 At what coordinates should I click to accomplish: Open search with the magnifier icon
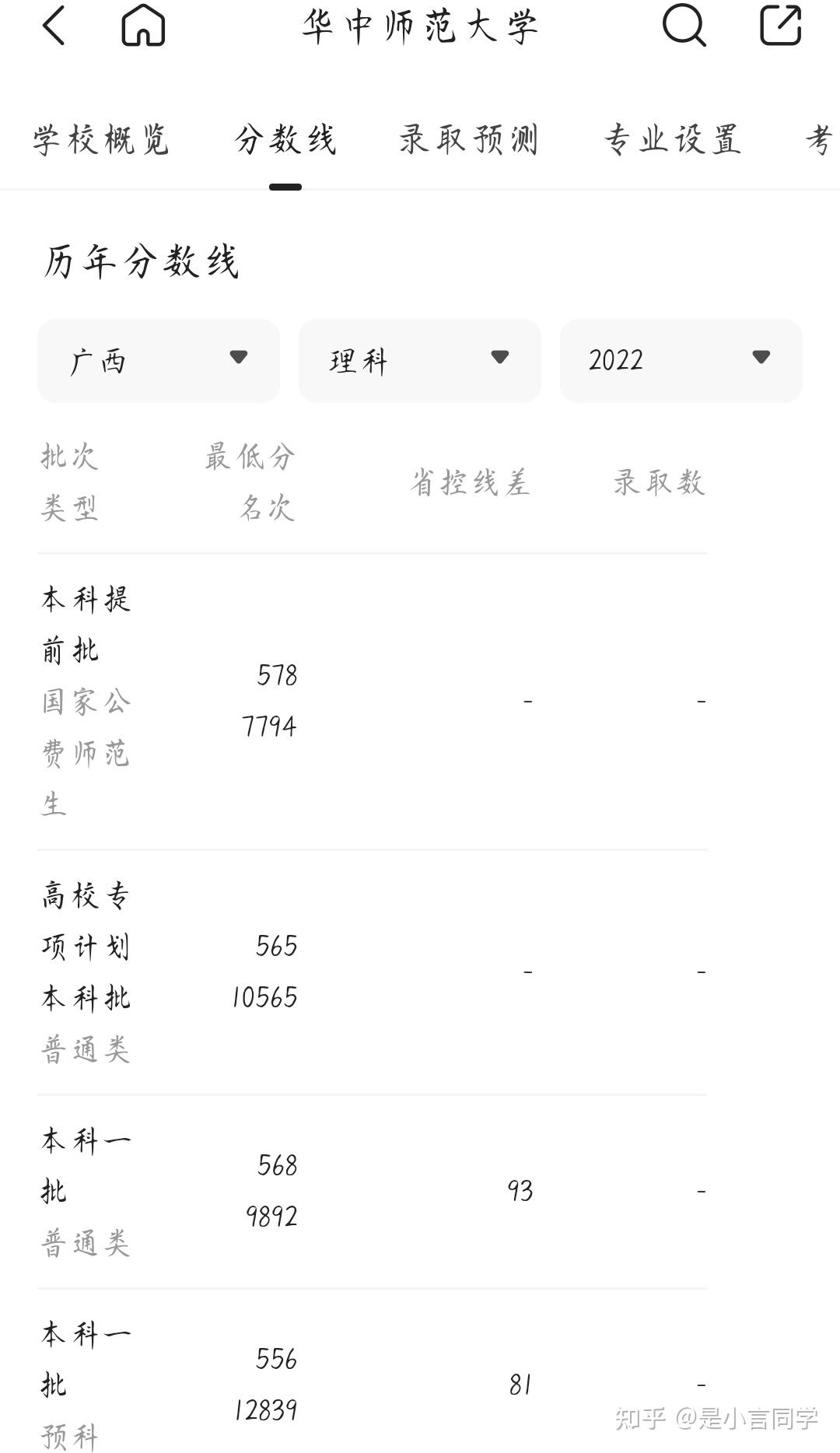pos(684,26)
